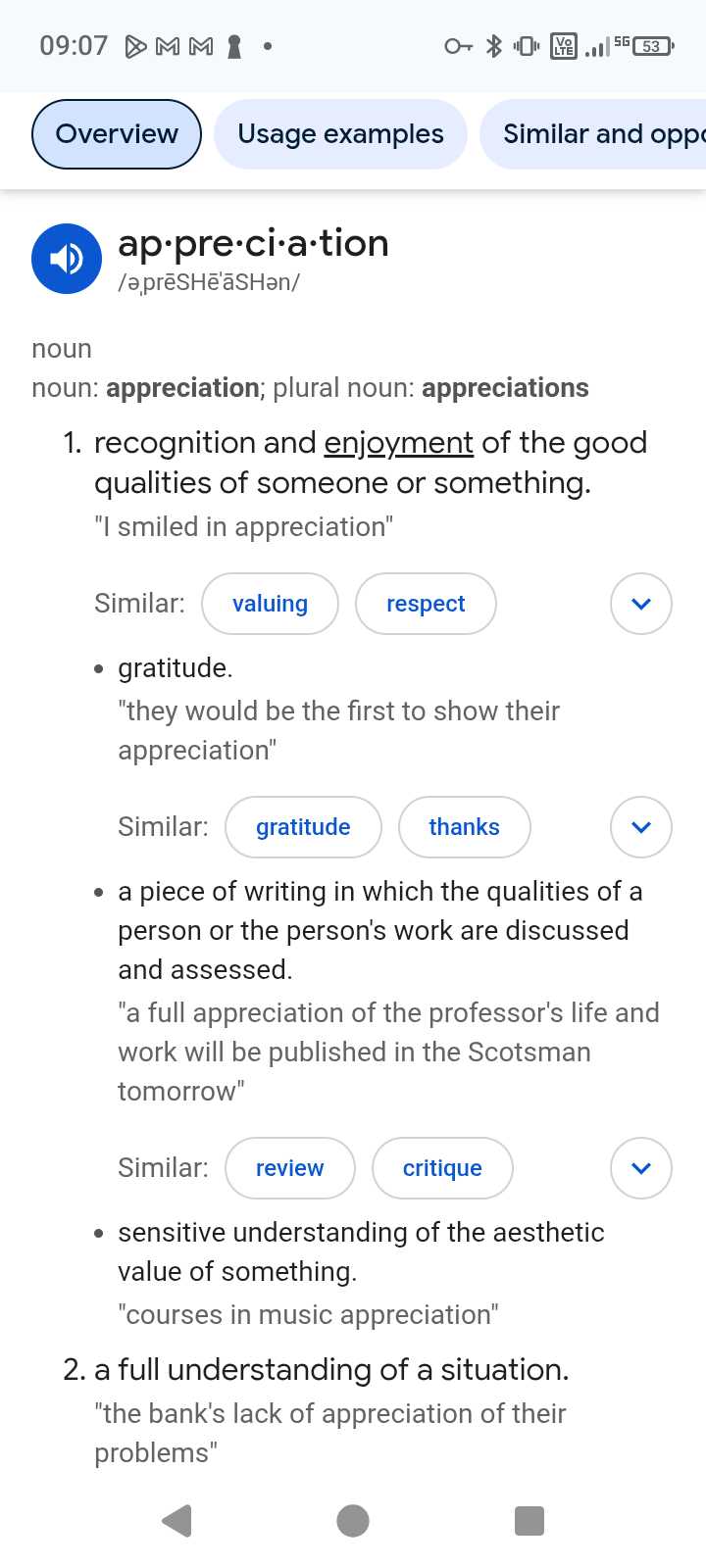Open the review synonym chip
706x1568 pixels.
pos(289,1168)
